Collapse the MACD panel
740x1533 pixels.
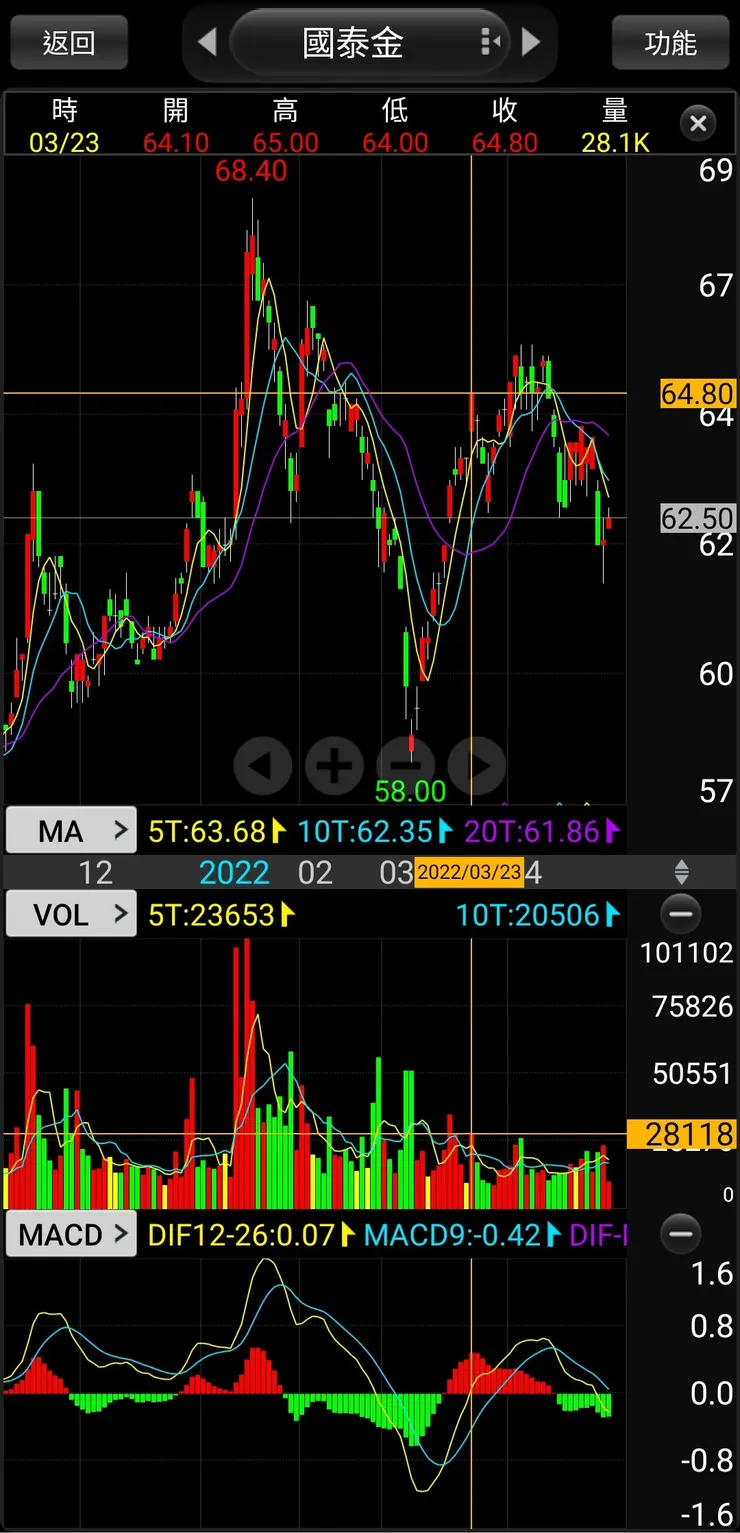[681, 1235]
